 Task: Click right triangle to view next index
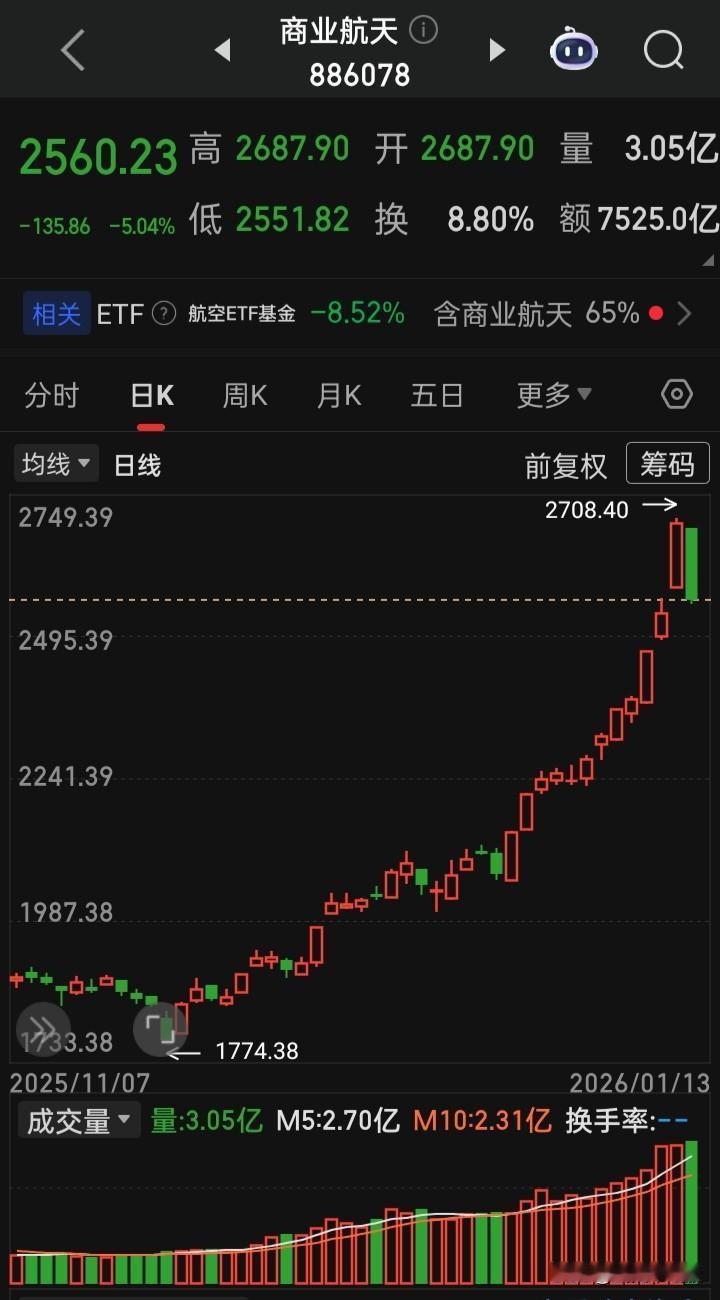496,50
